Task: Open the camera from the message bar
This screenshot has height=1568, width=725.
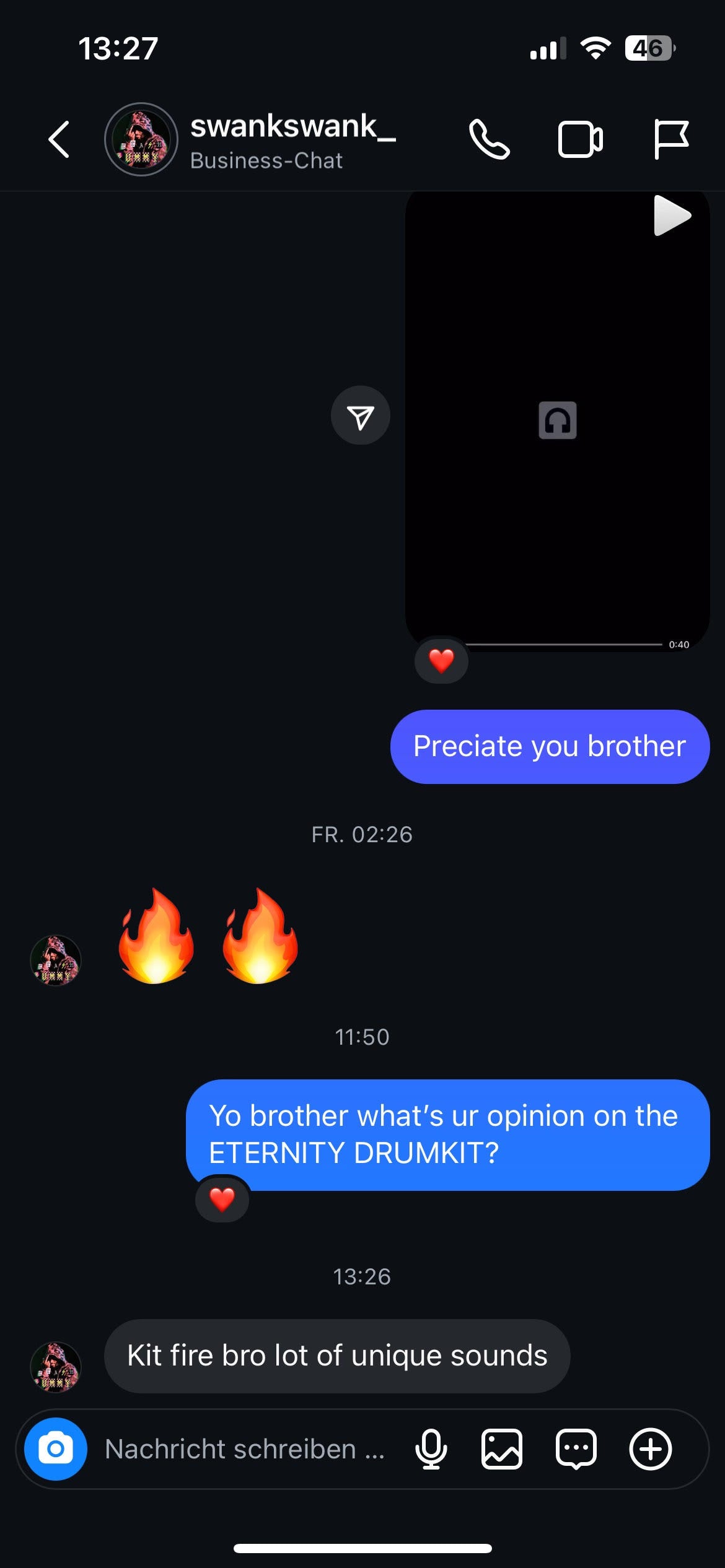Action: [56, 1449]
